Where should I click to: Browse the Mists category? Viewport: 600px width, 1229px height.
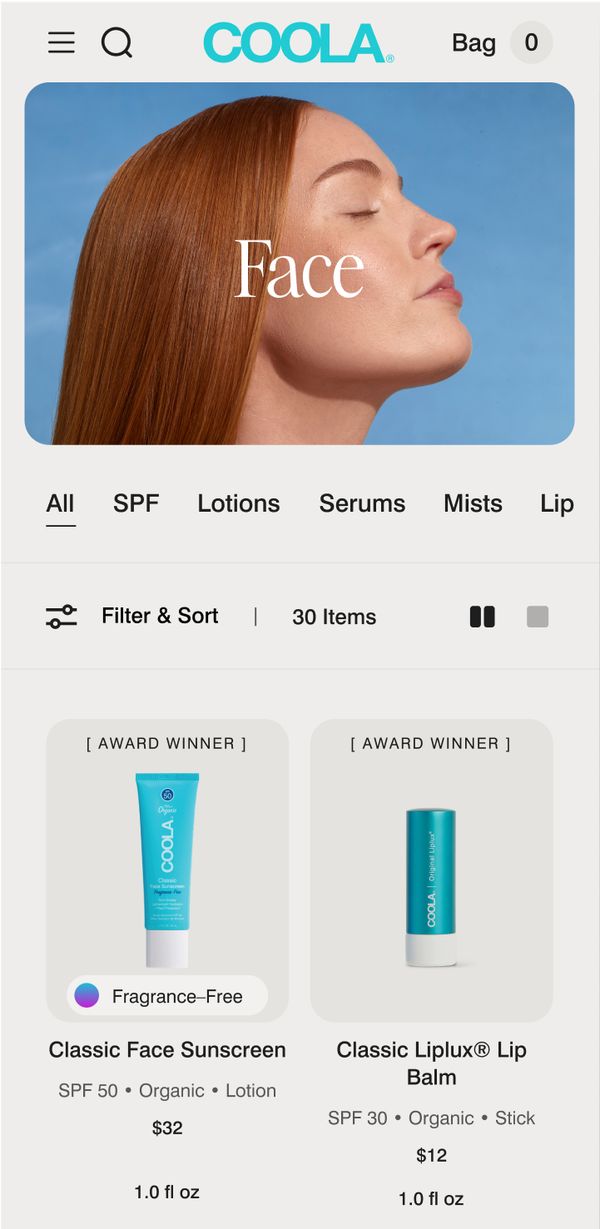click(472, 503)
